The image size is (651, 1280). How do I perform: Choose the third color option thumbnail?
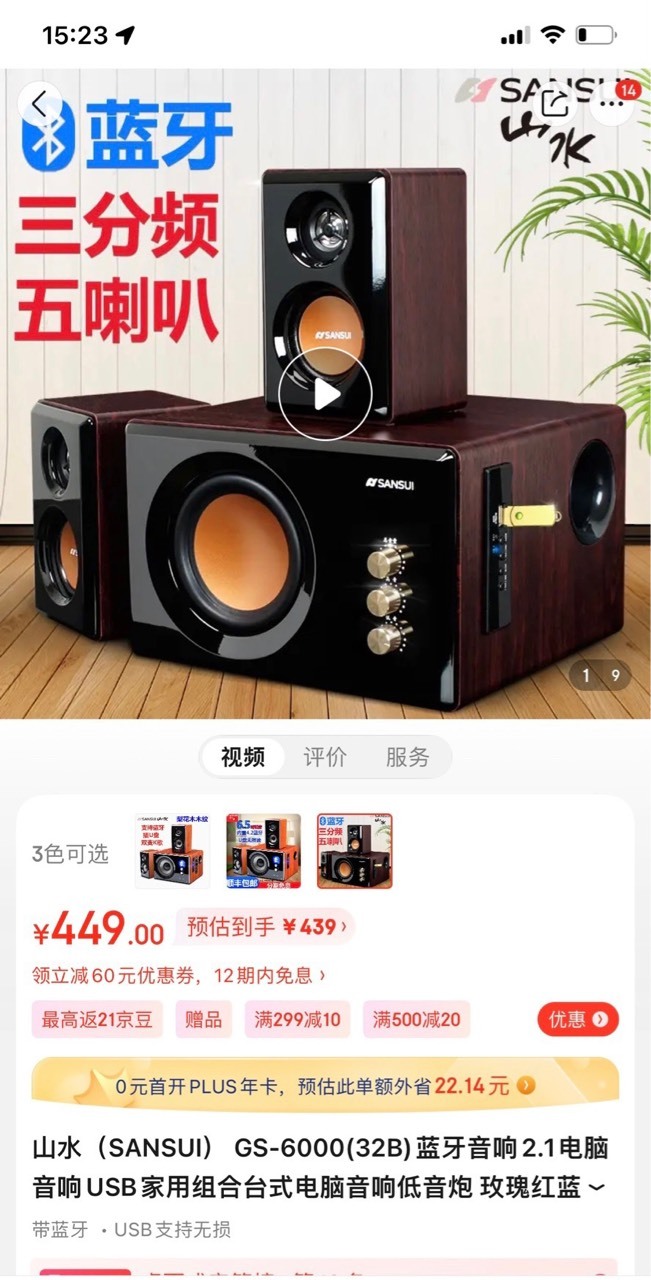(x=355, y=851)
